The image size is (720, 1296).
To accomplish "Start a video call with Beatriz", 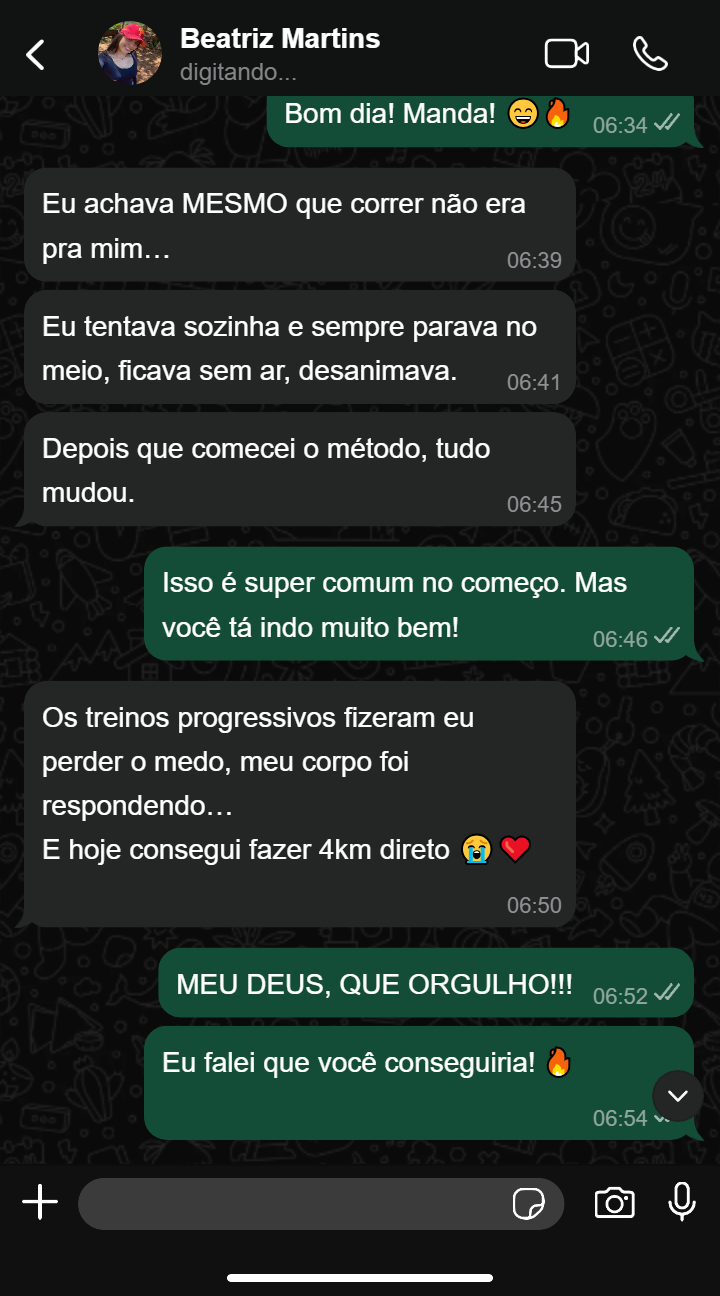I will pyautogui.click(x=566, y=54).
